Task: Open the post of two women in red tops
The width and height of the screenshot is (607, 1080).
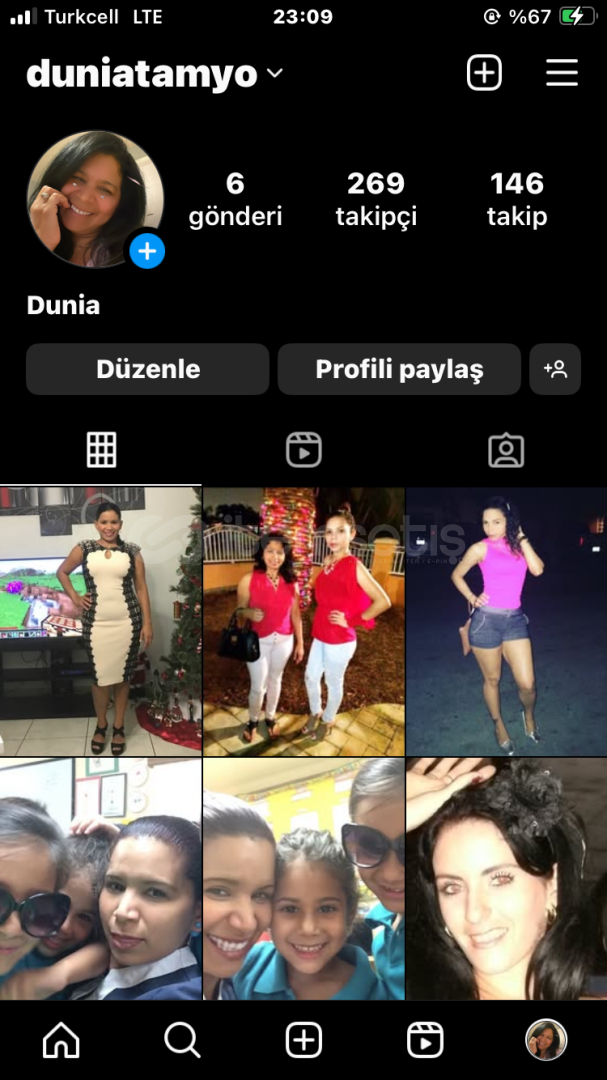Action: pyautogui.click(x=304, y=621)
